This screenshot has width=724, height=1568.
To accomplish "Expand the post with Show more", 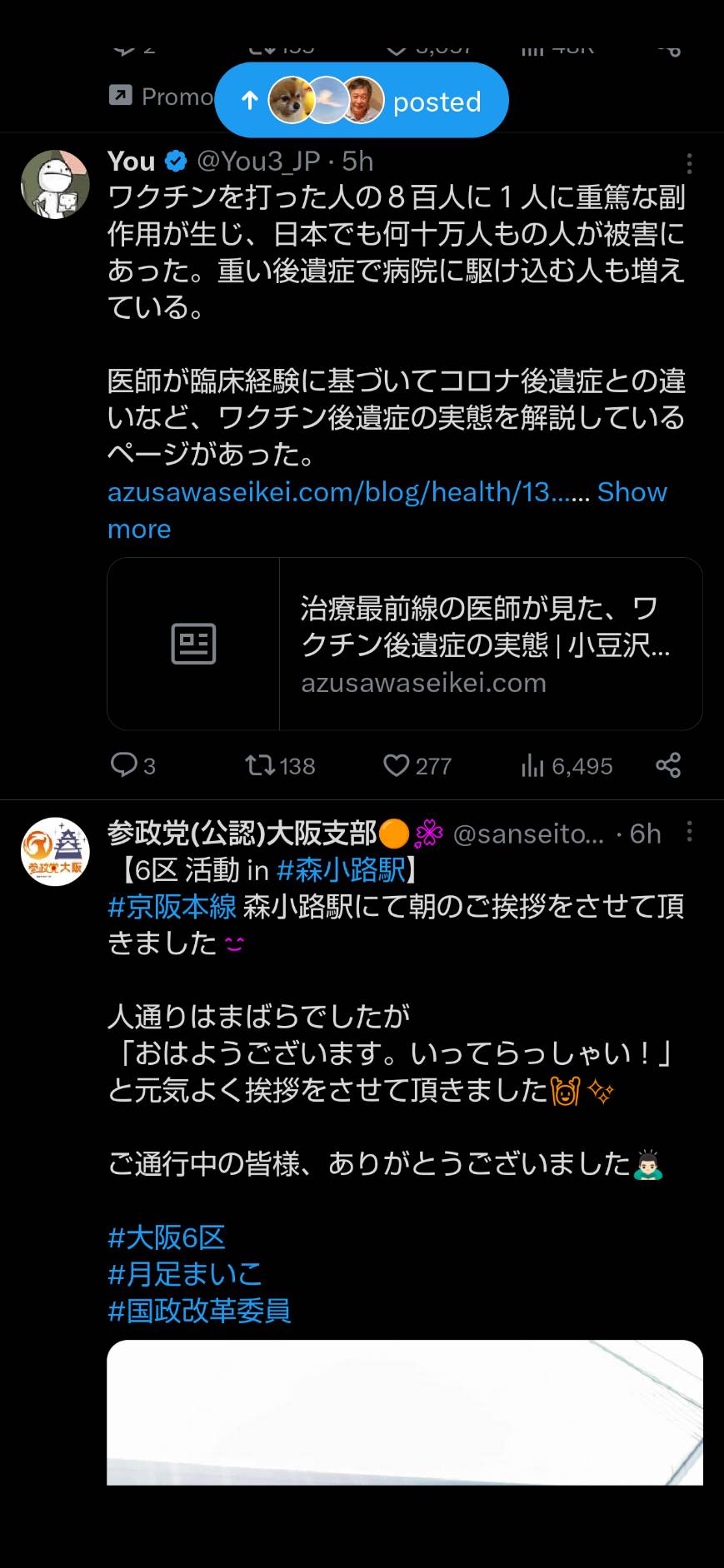I will (387, 510).
